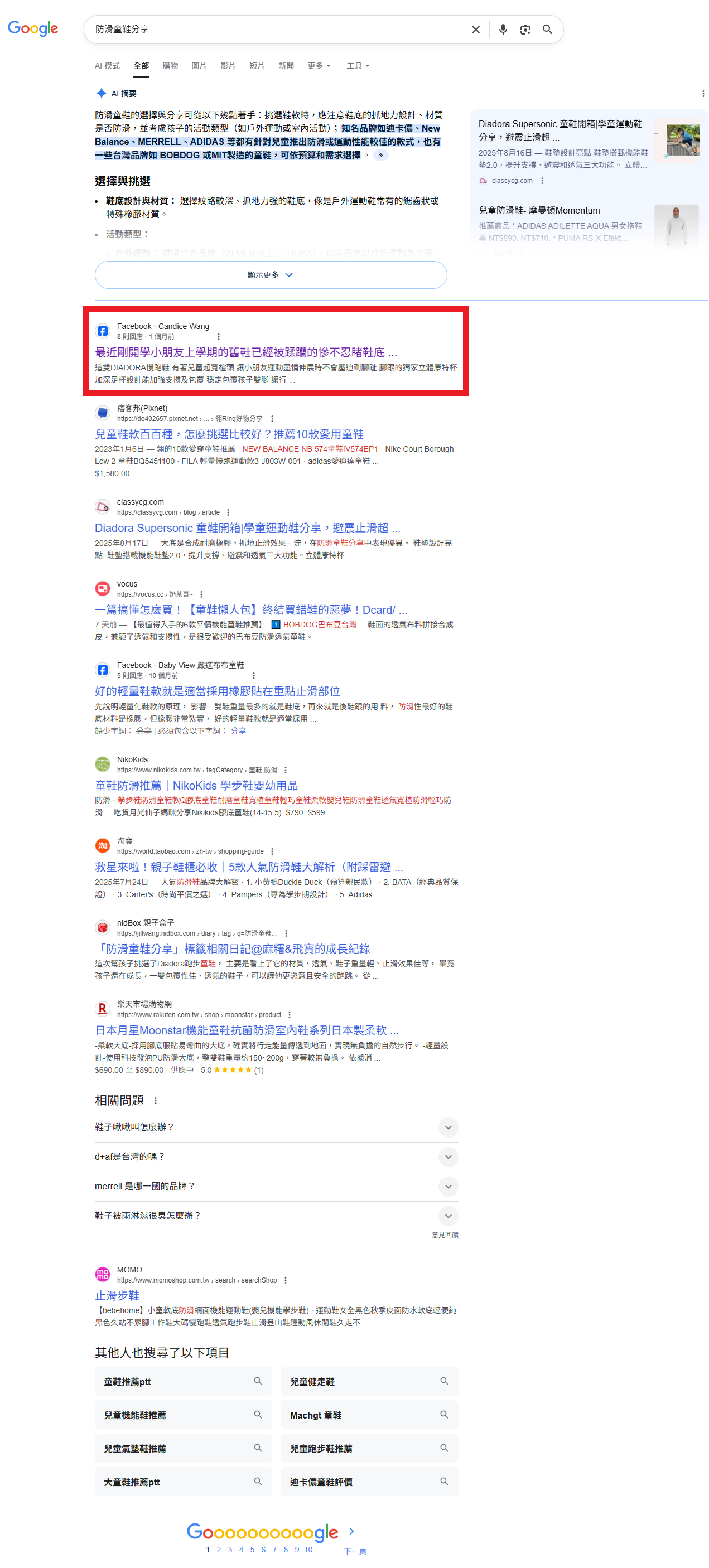This screenshot has height=1568, width=709.
Task: Open the 更多 dropdown
Action: pos(319,66)
